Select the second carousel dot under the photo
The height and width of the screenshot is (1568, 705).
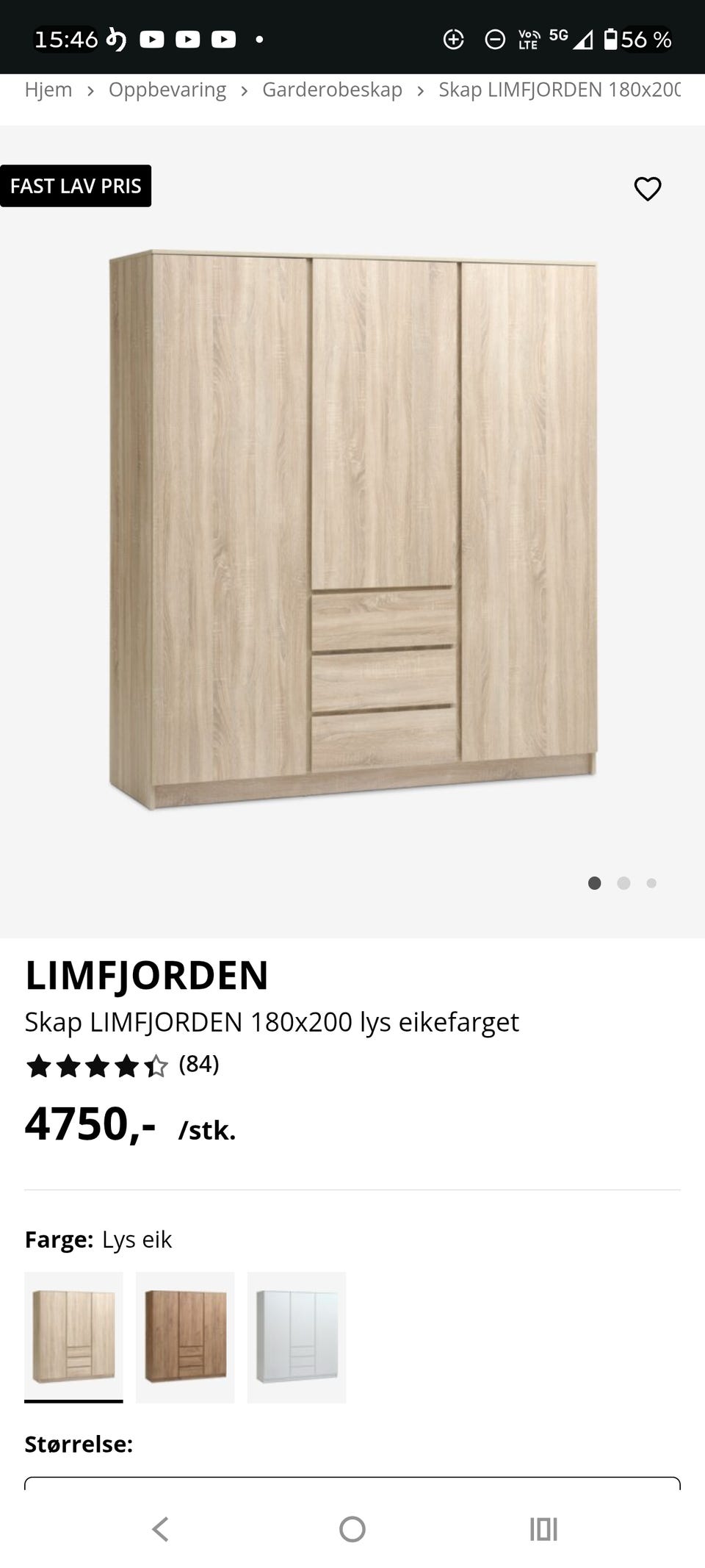coord(623,883)
